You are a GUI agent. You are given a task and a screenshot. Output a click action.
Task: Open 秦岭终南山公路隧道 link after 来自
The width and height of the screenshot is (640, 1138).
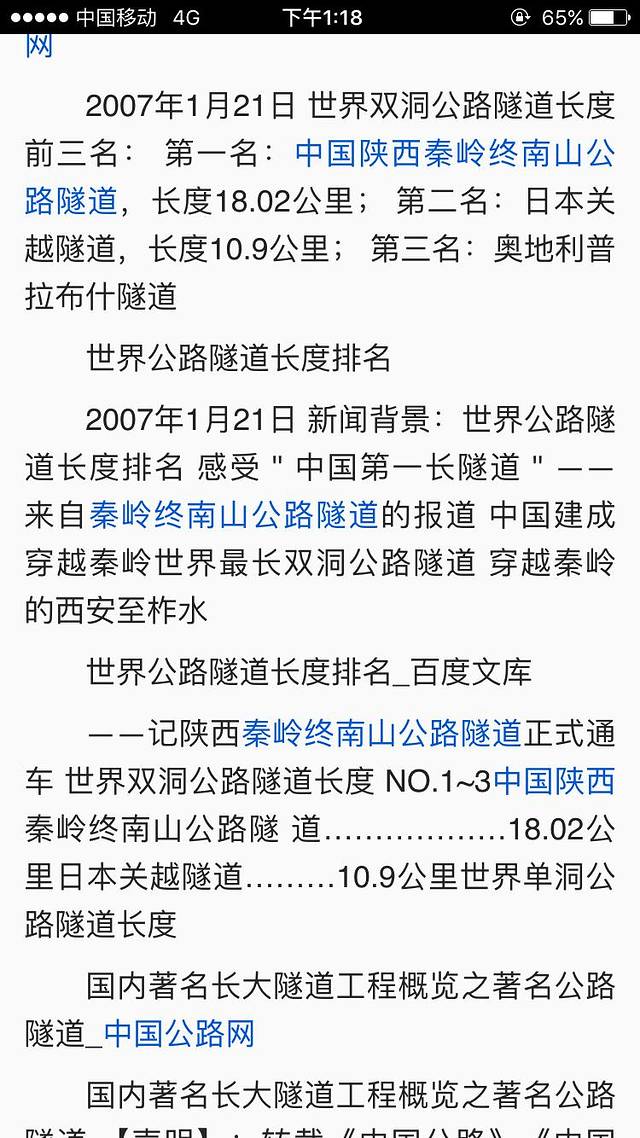point(233,515)
